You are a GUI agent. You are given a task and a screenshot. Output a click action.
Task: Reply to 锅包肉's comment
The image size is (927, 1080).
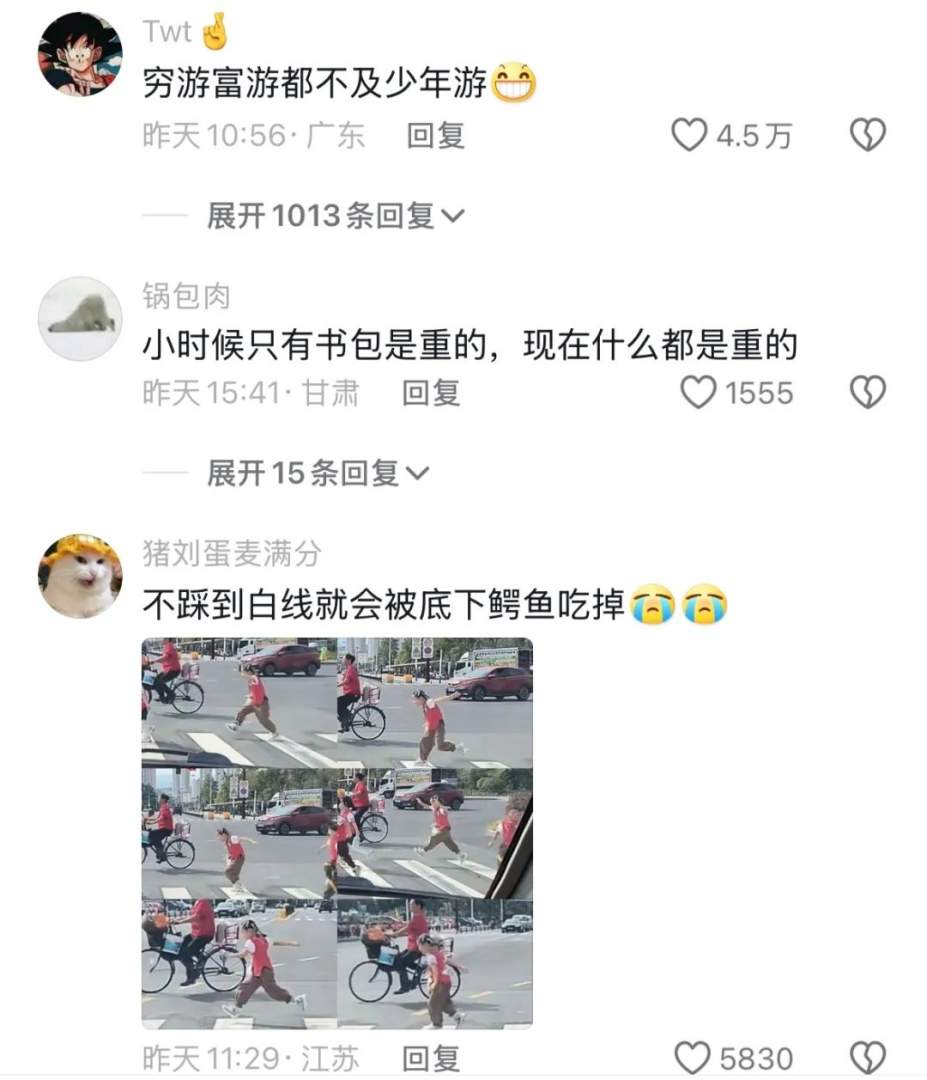pyautogui.click(x=431, y=393)
